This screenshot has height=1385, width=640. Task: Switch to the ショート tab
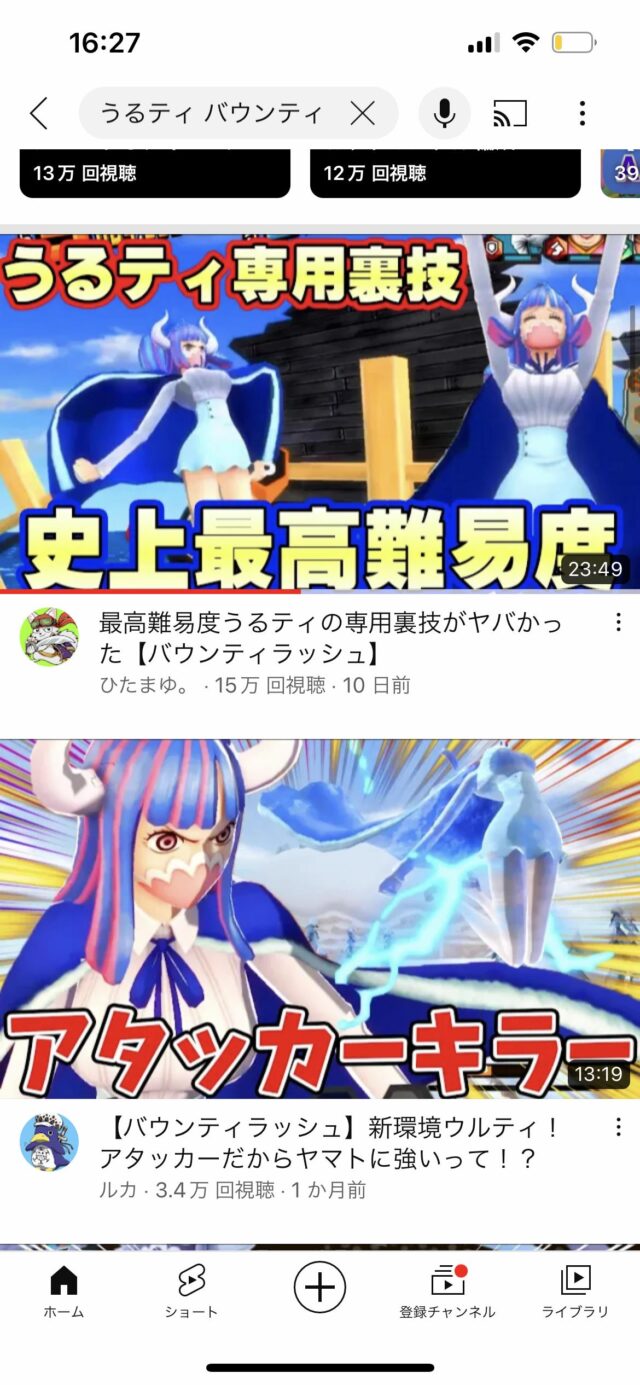pyautogui.click(x=191, y=1290)
